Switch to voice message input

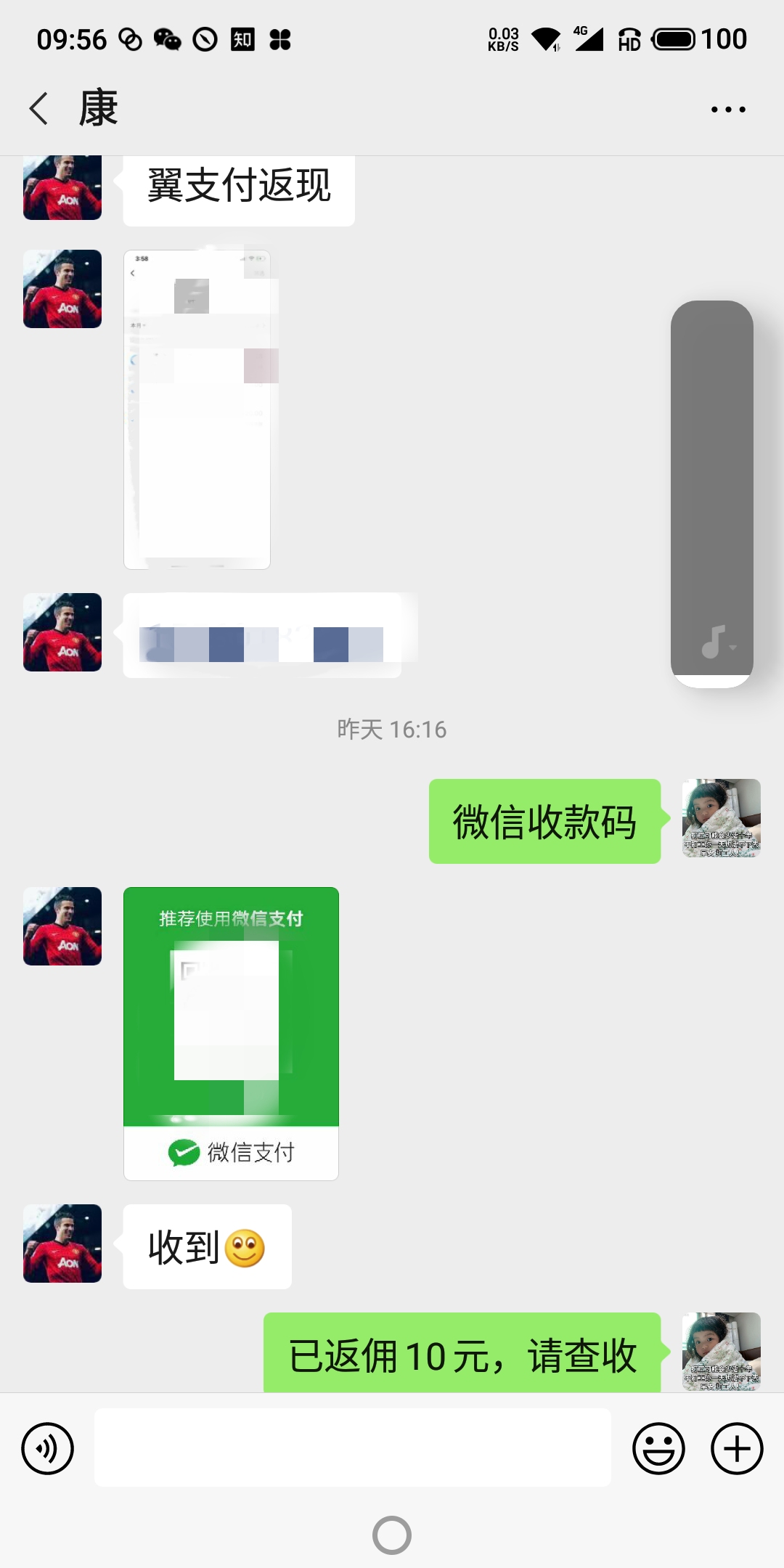tap(48, 1449)
